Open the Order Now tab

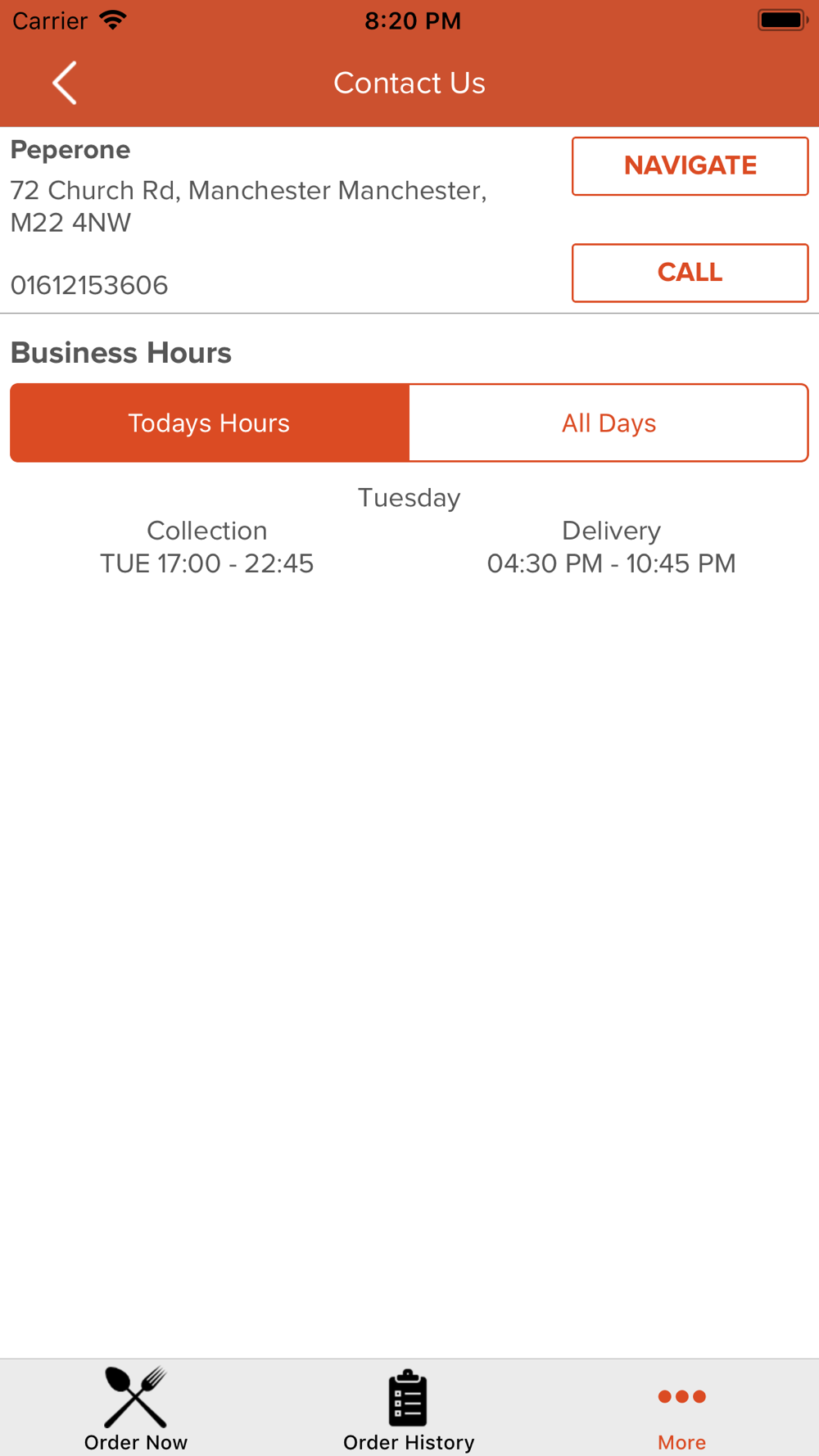click(x=136, y=1409)
